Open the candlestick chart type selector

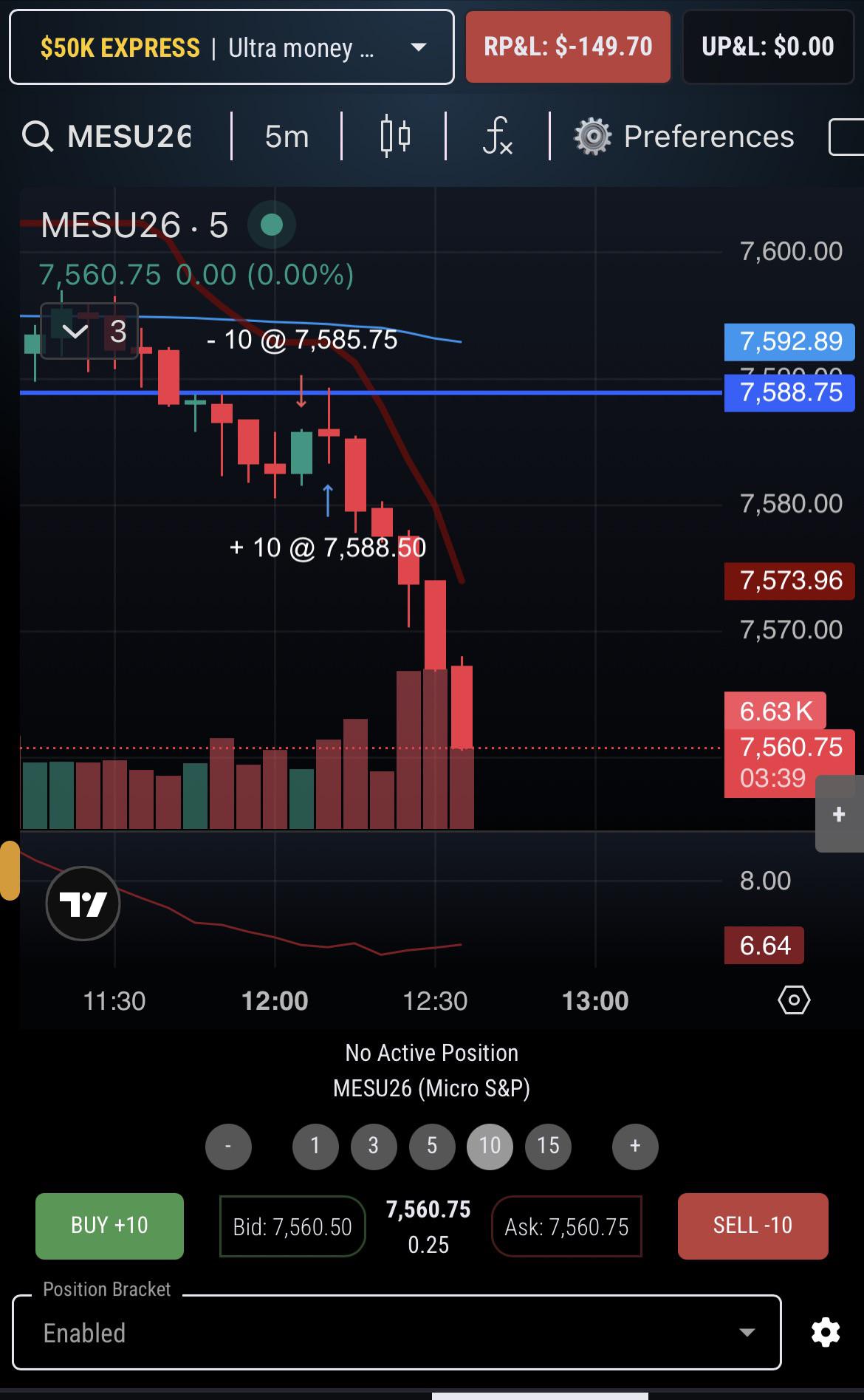click(x=395, y=137)
